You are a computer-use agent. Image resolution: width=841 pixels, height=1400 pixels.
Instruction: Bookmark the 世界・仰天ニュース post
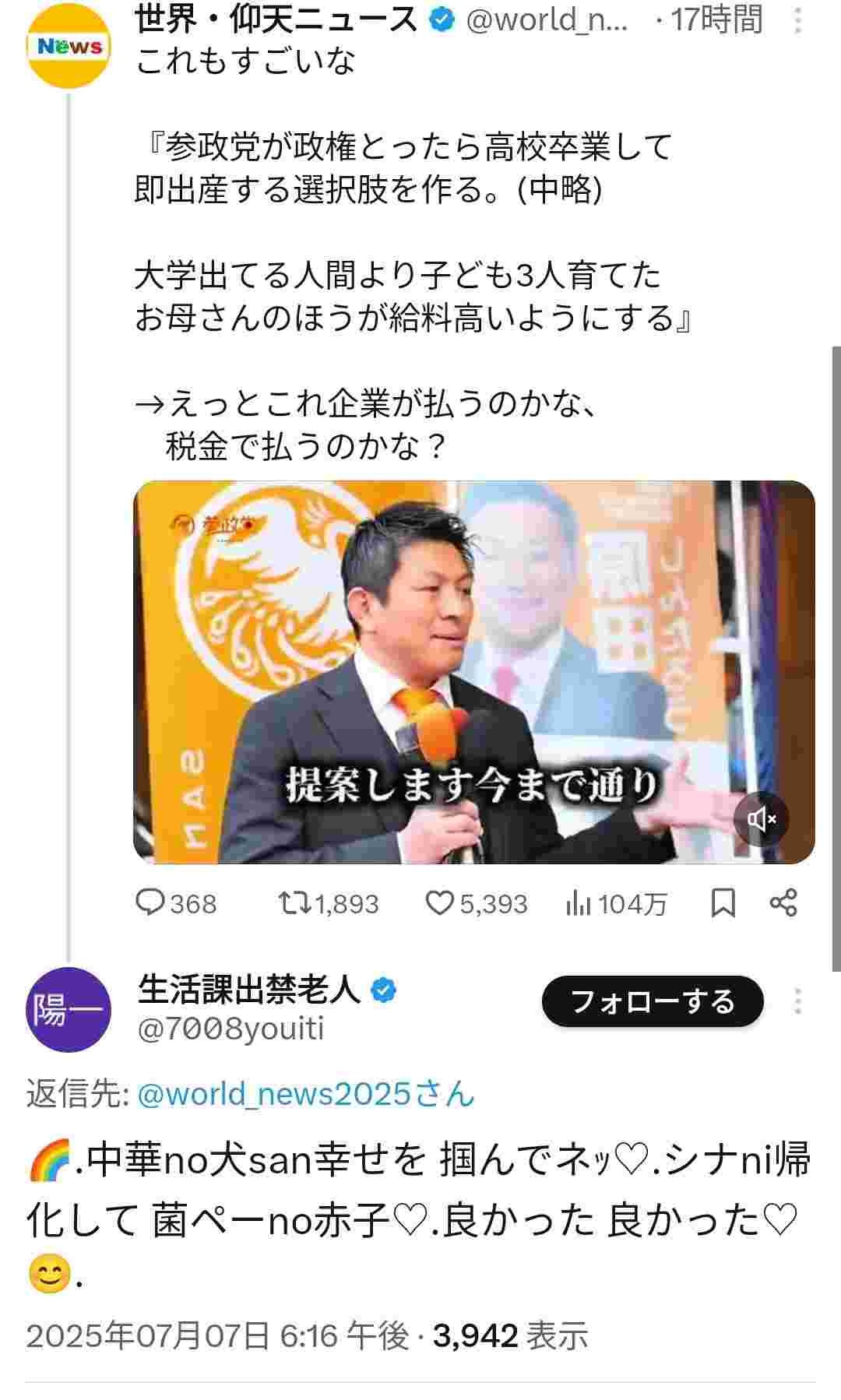(x=723, y=903)
